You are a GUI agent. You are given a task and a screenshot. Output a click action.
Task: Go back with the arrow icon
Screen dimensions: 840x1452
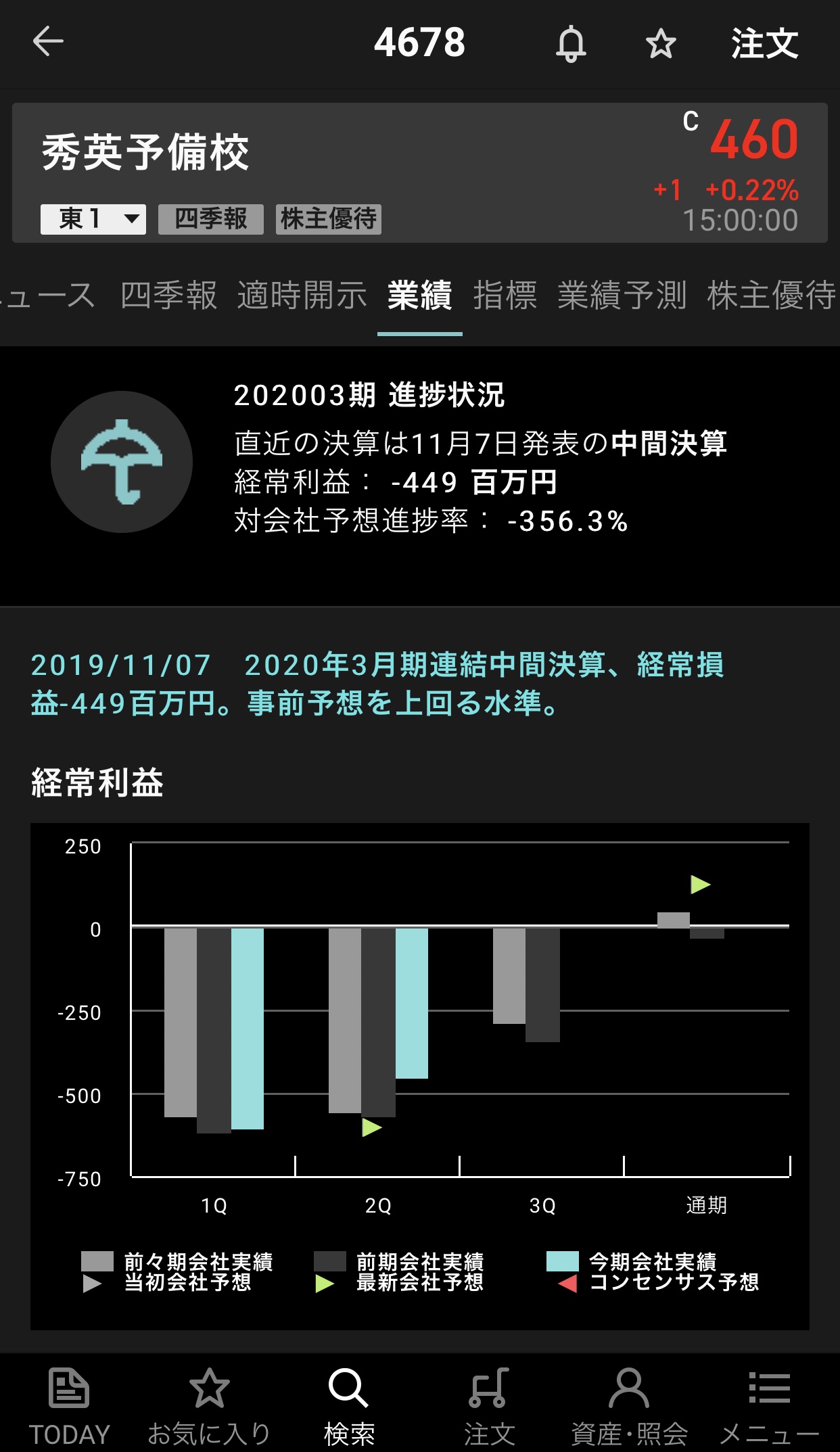pyautogui.click(x=48, y=42)
